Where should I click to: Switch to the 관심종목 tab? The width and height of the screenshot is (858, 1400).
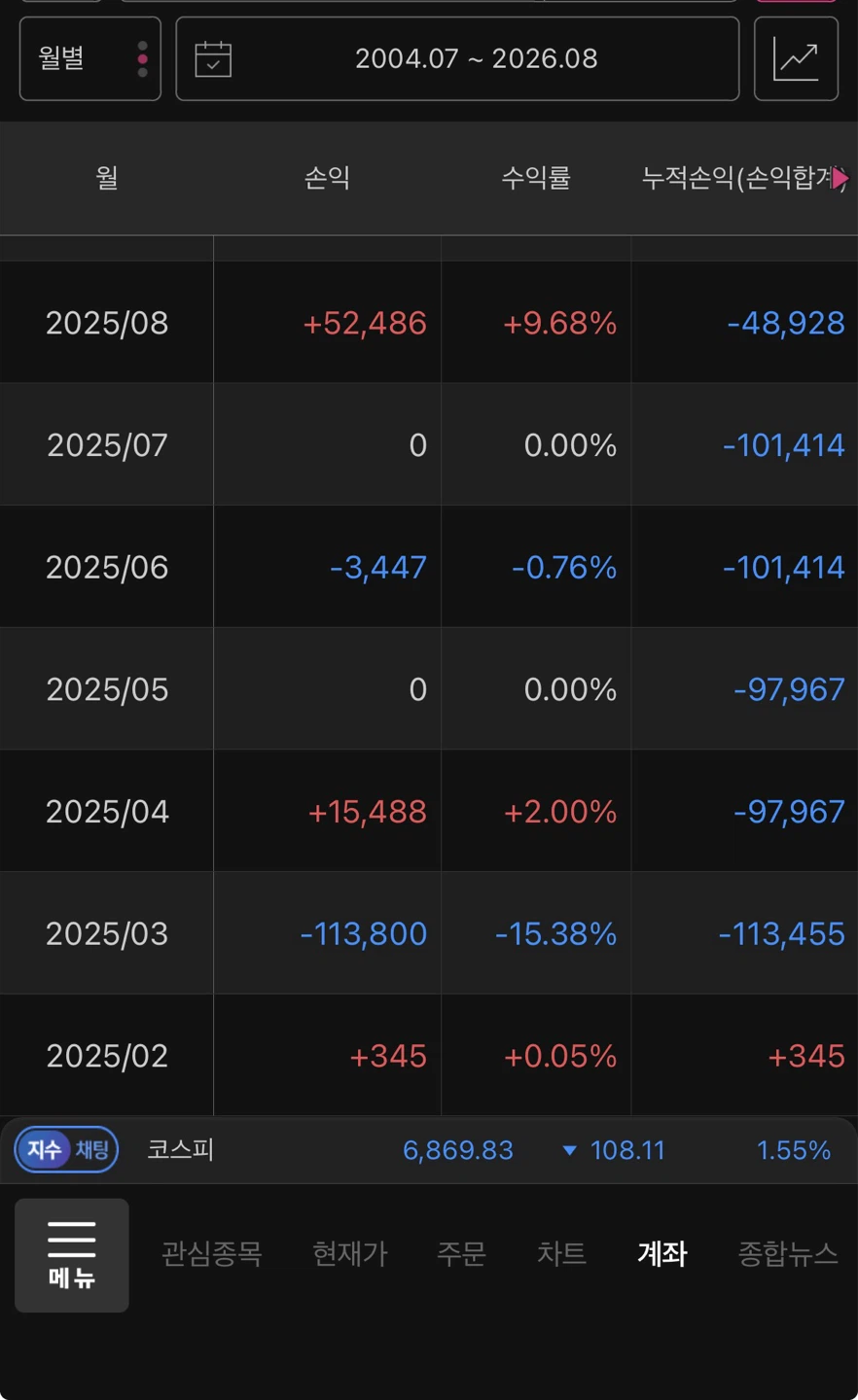tap(211, 1254)
